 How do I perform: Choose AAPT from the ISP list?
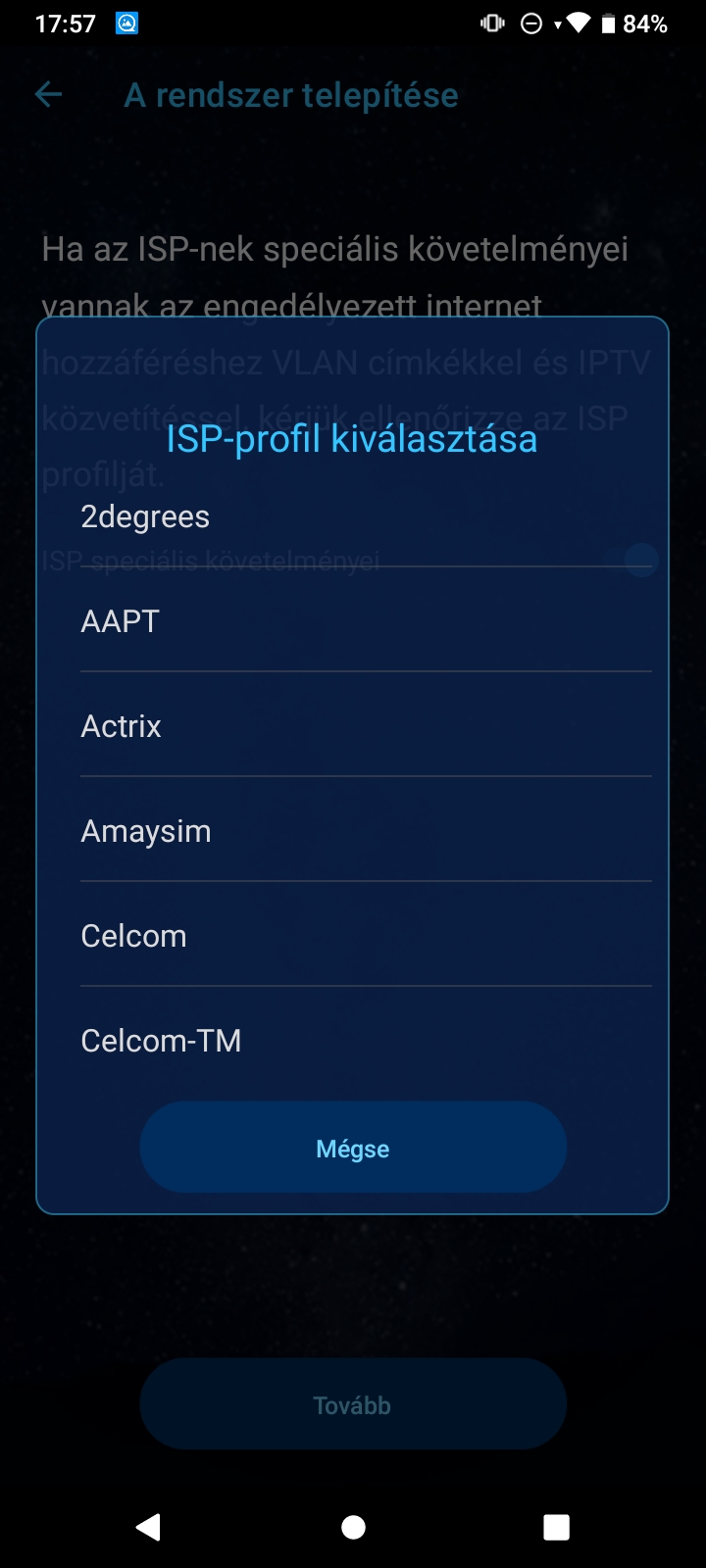pos(366,620)
